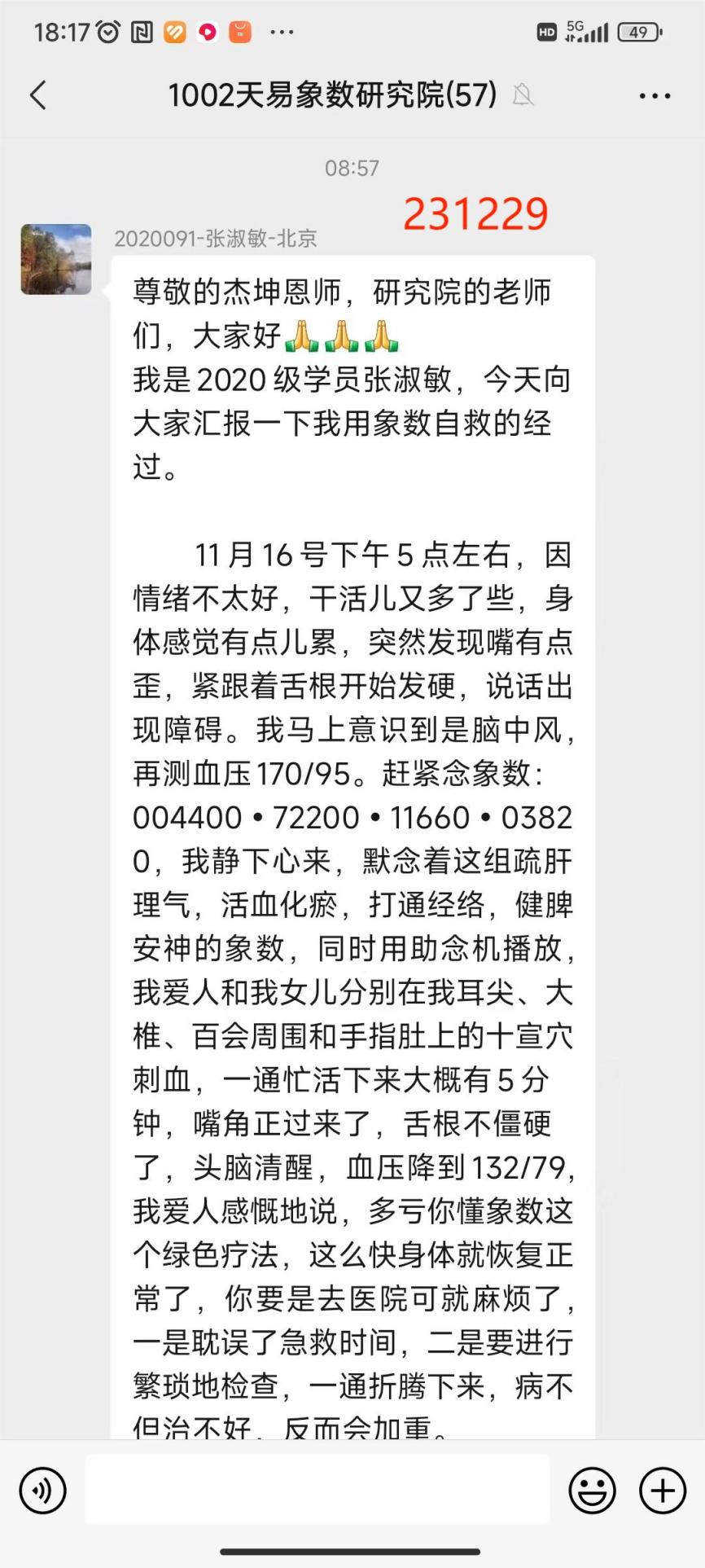Focus the message text field

click(x=317, y=1490)
